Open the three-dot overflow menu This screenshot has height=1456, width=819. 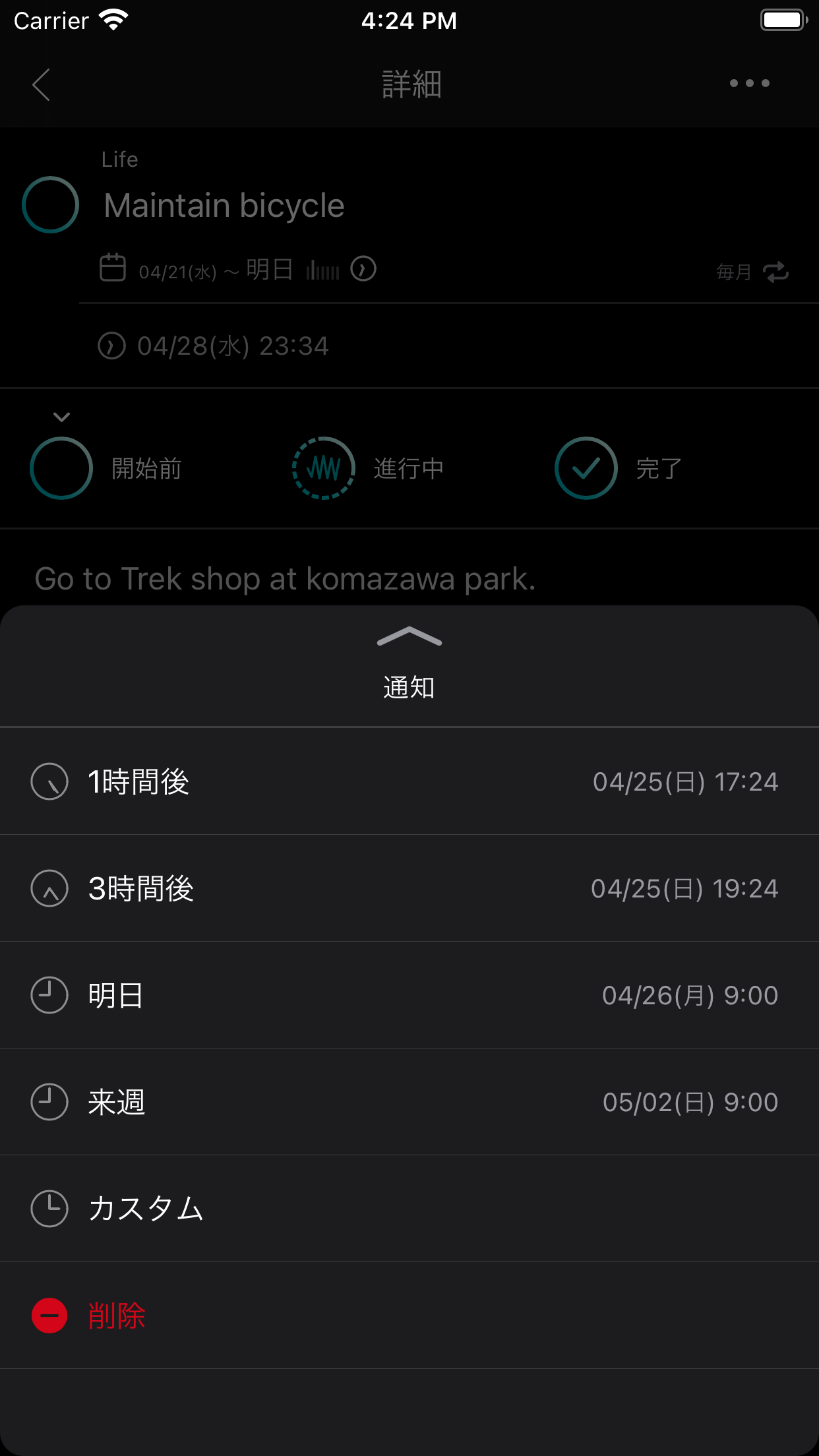coord(750,83)
